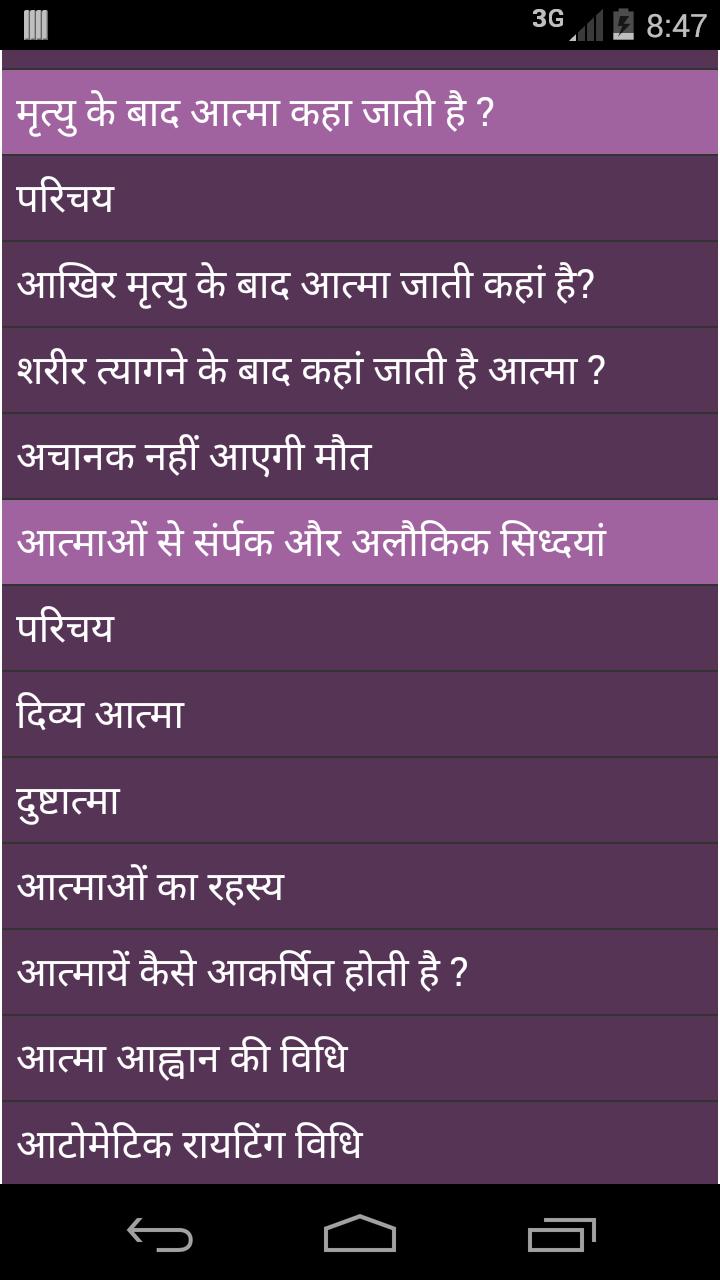The image size is (720, 1280).
Task: Open आत्मा आह्वान की विधि
Action: (360, 1058)
